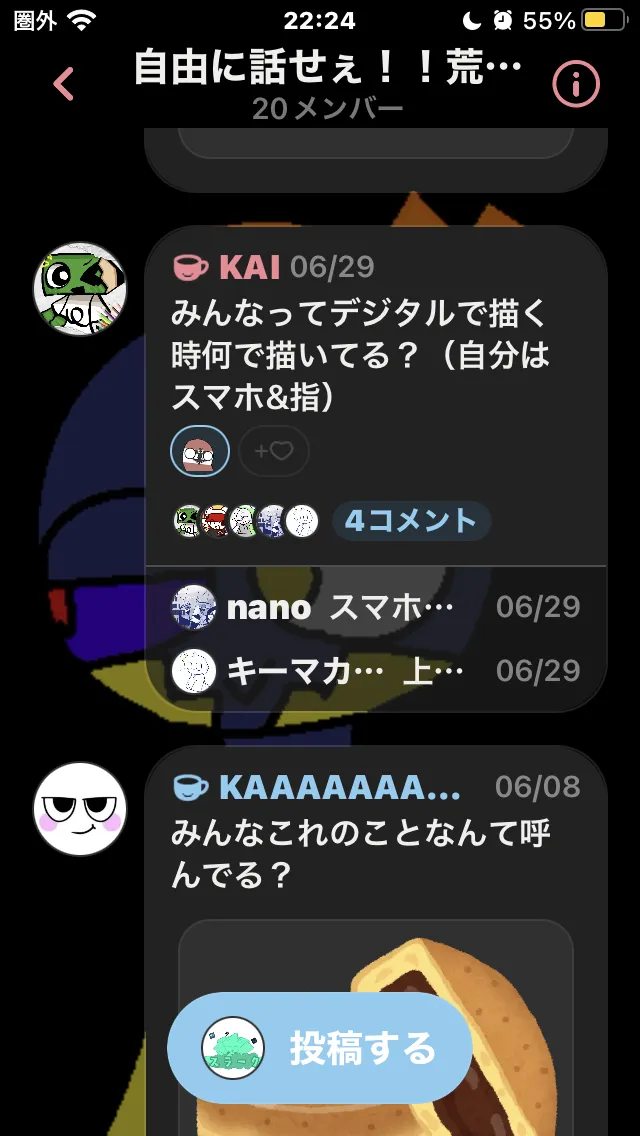Open nano's comment reply
Screen dimensions: 640x1136
(375, 607)
